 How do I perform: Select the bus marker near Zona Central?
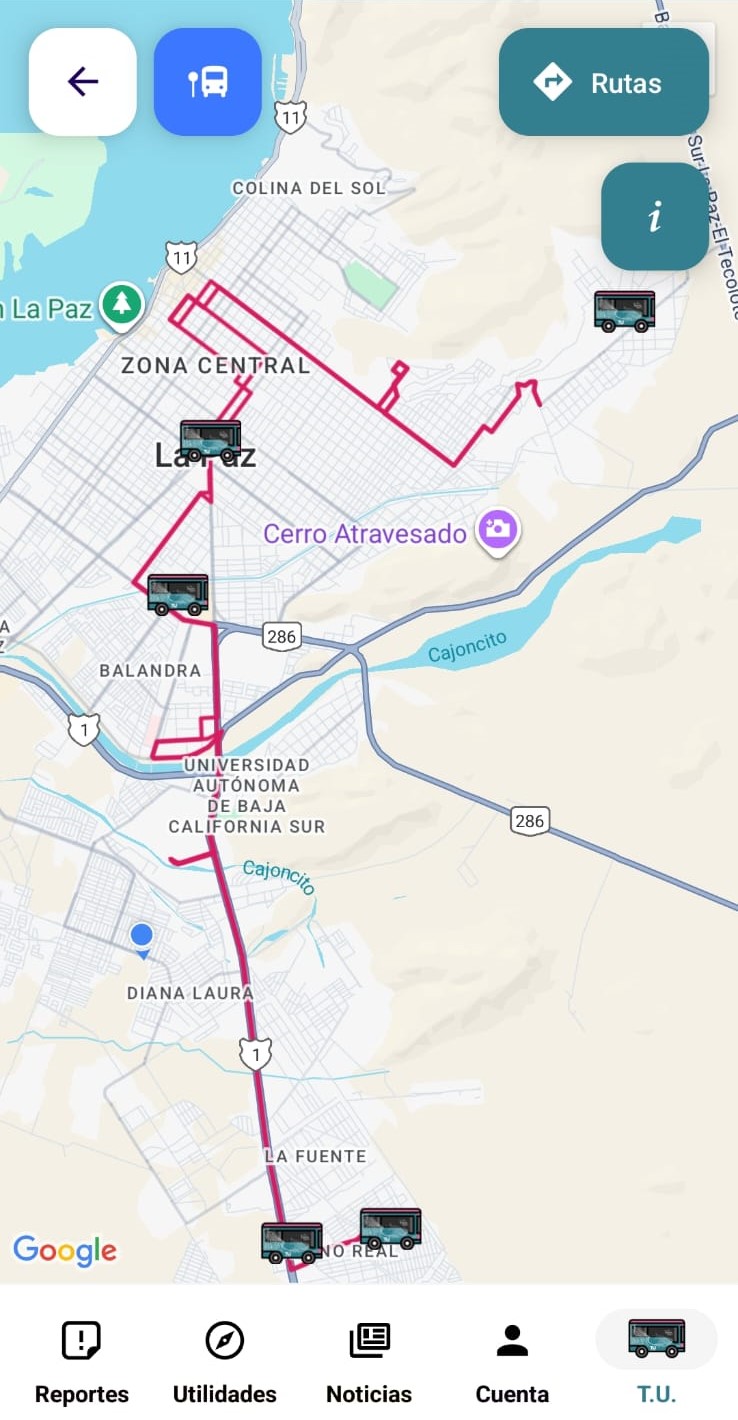pos(210,440)
